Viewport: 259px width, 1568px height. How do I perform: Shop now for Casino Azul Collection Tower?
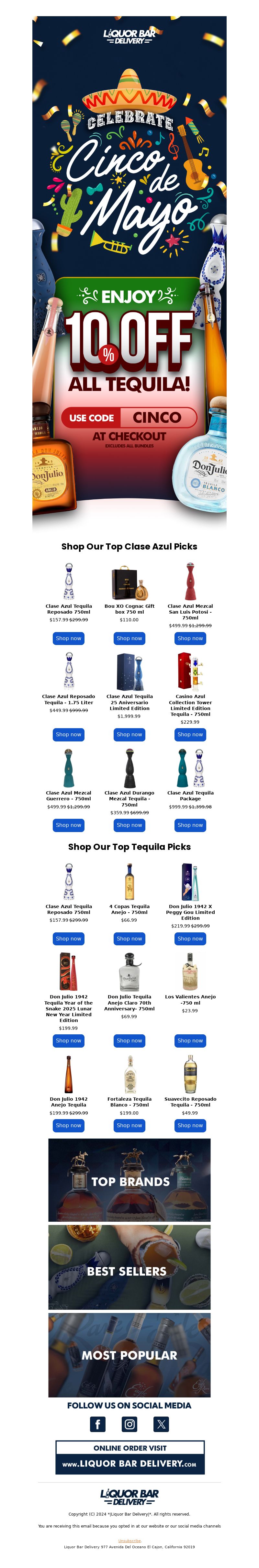coord(190,734)
